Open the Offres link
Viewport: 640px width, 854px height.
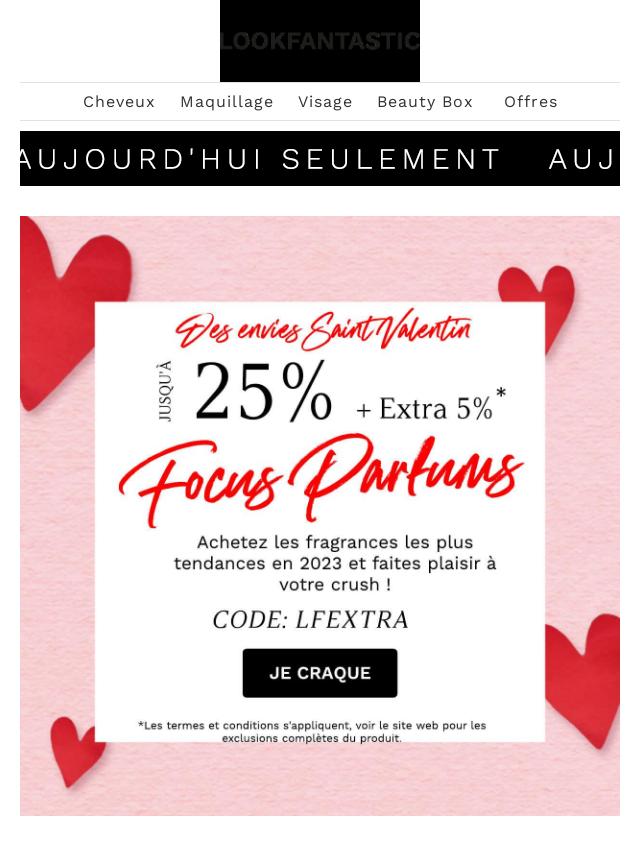coord(530,102)
